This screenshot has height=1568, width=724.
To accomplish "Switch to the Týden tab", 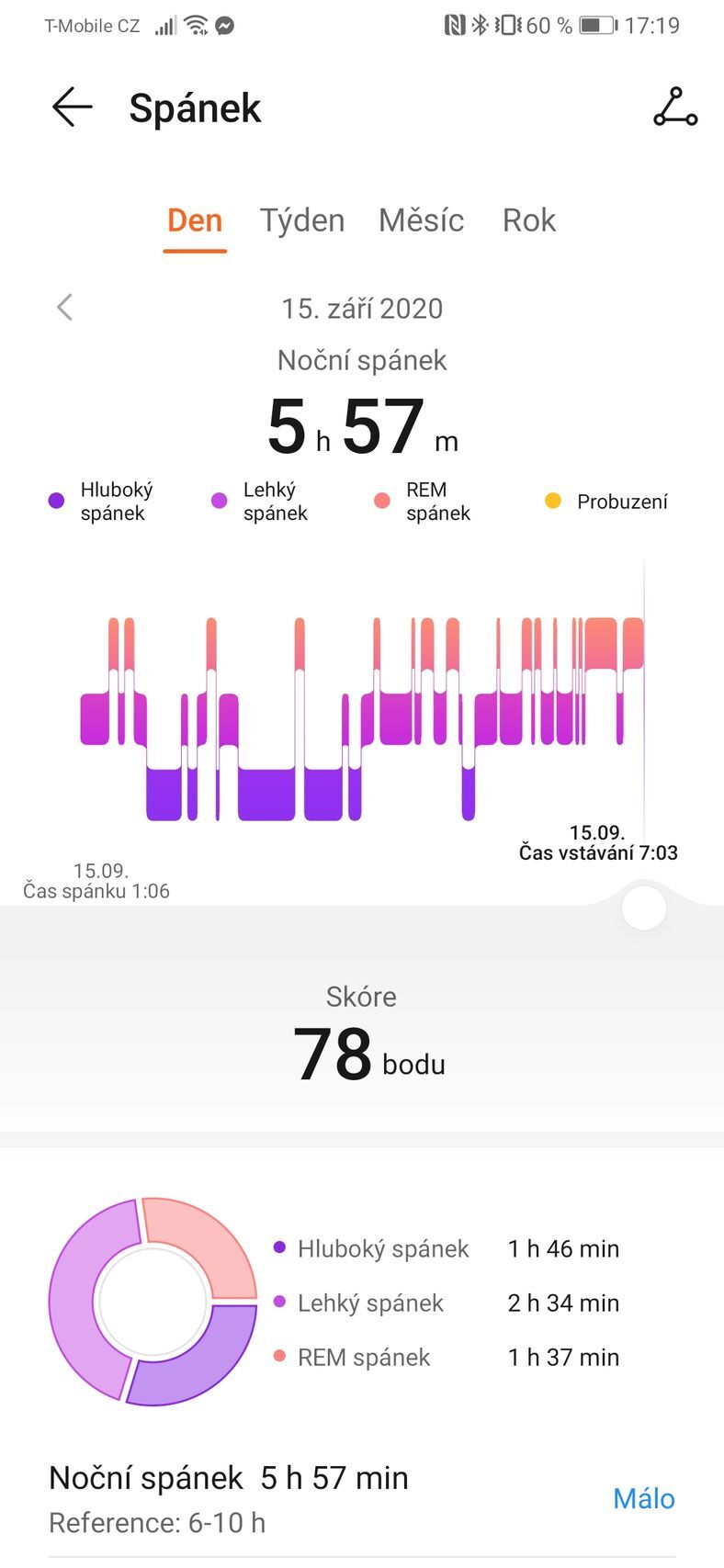I will point(301,220).
